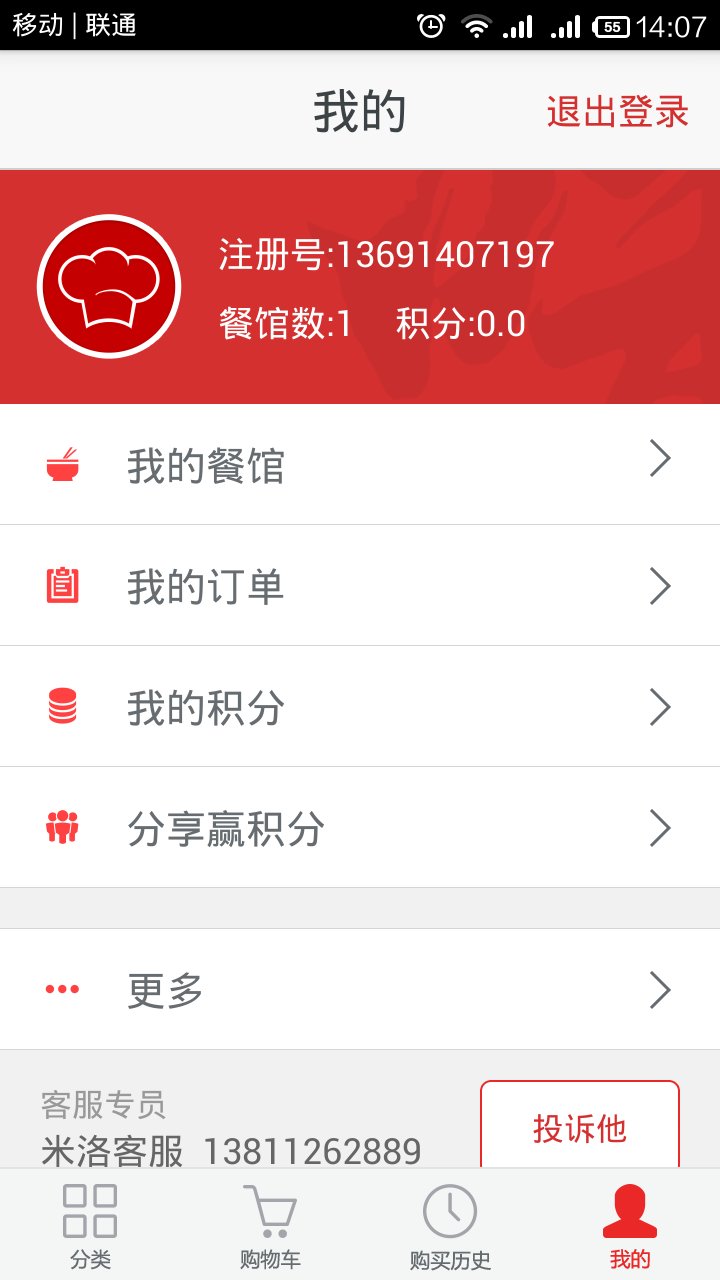Screen dimensions: 720x1280
Task: Switch to the 购买历史 tab
Action: click(x=450, y=1226)
